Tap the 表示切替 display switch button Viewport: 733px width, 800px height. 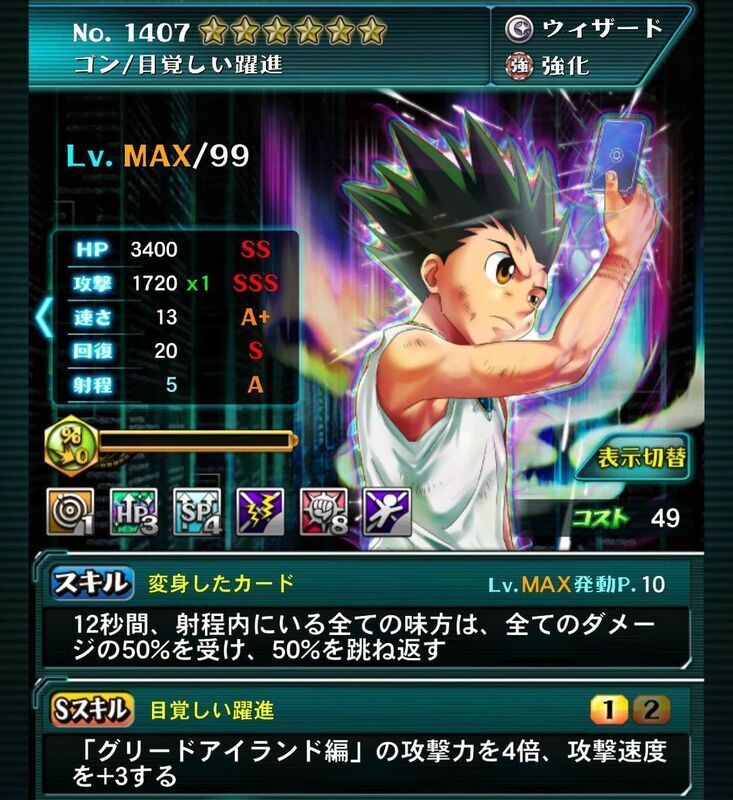[x=641, y=457]
